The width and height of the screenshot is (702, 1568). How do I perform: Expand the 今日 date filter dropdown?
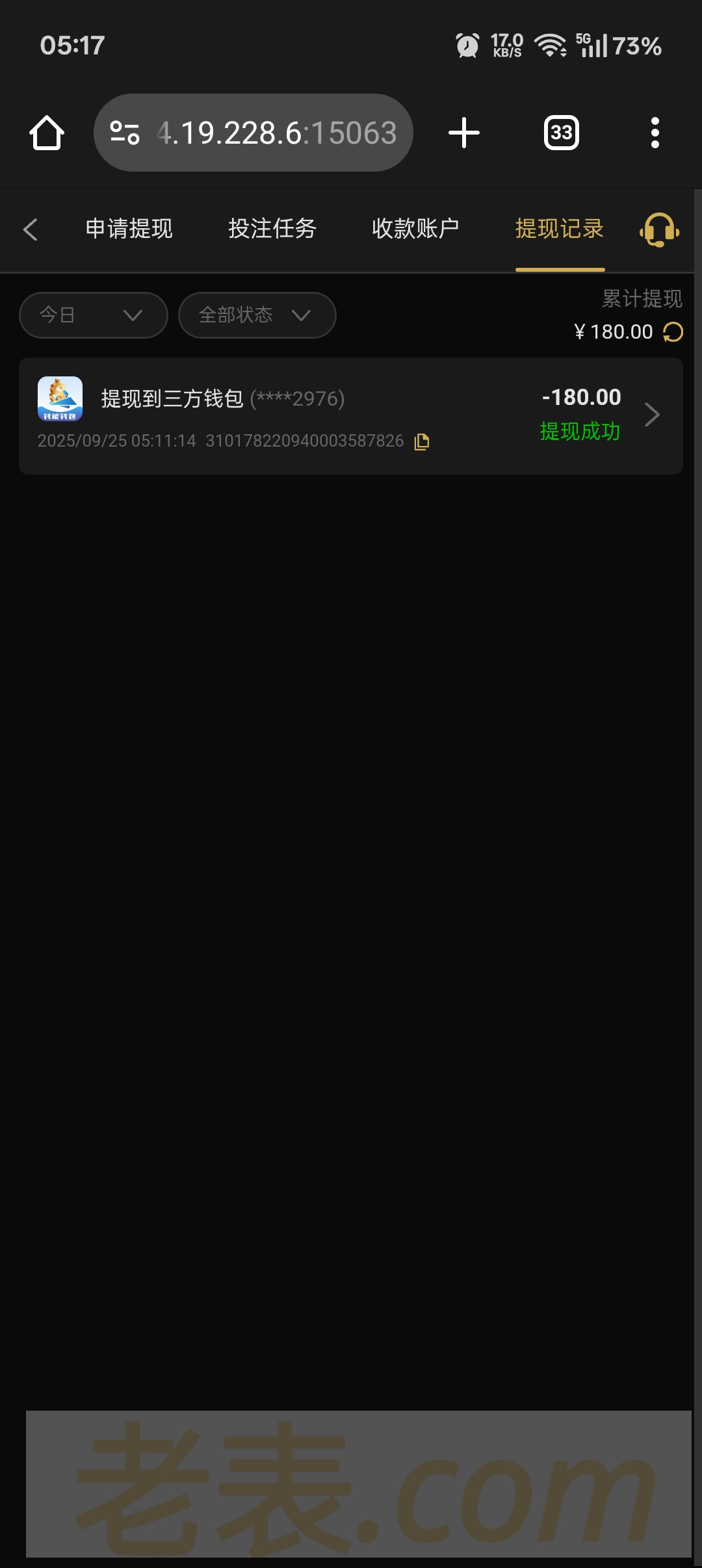tap(94, 315)
